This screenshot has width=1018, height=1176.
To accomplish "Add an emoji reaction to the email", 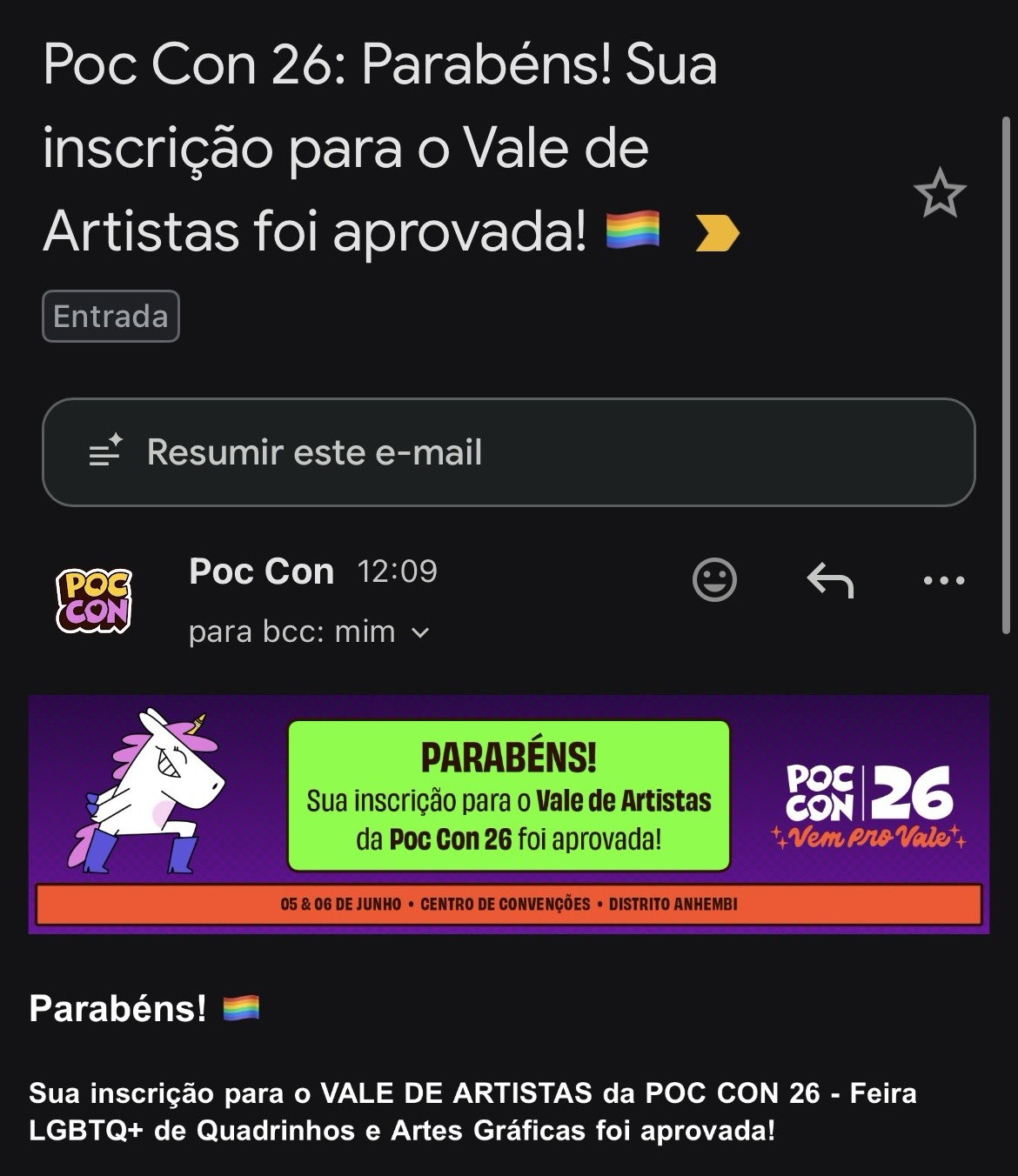I will 714,580.
